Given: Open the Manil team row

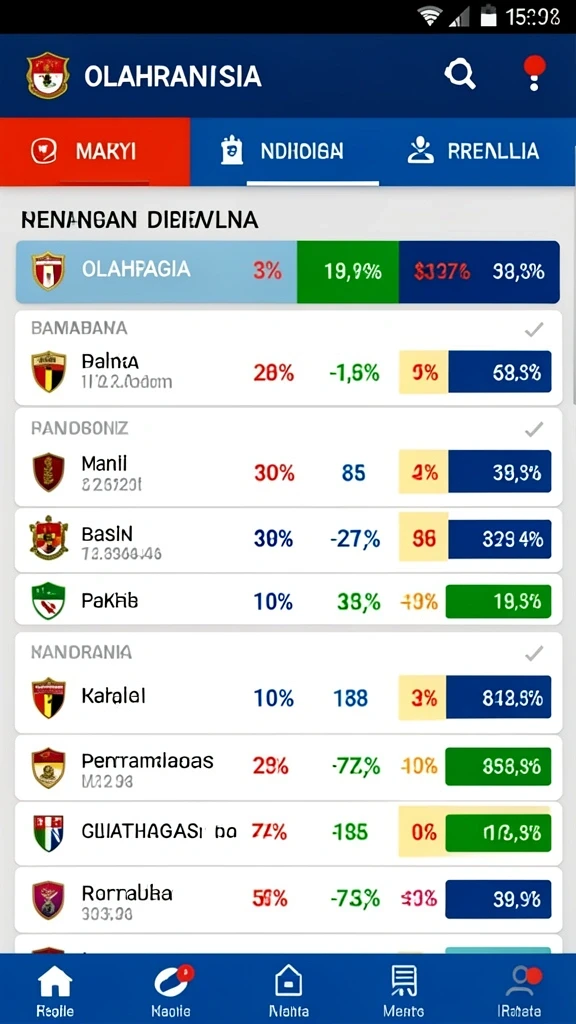Looking at the screenshot, I should tap(288, 473).
